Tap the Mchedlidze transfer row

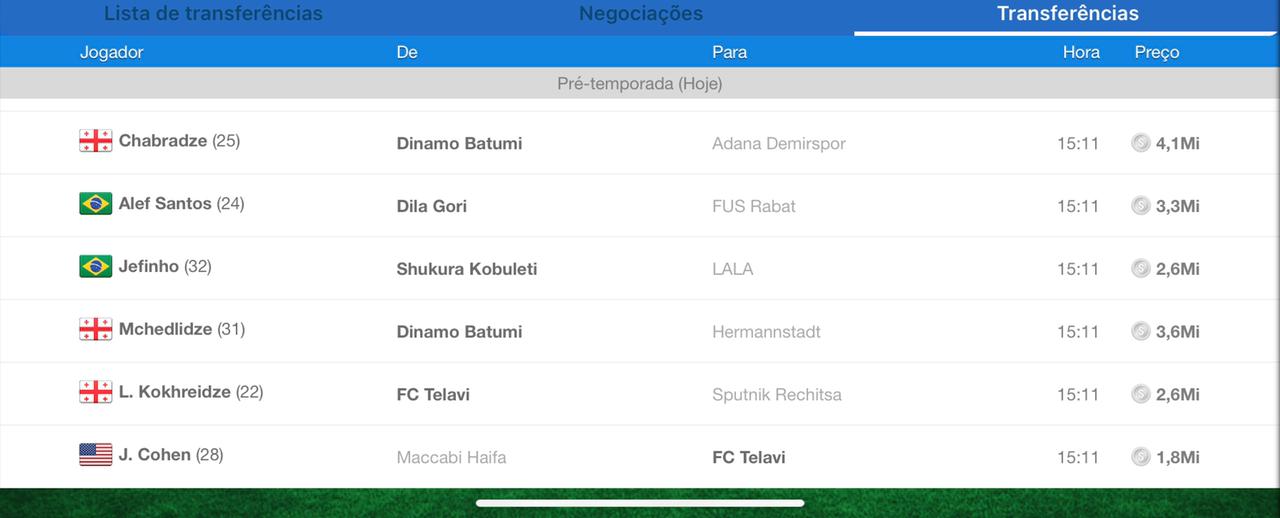click(x=640, y=331)
